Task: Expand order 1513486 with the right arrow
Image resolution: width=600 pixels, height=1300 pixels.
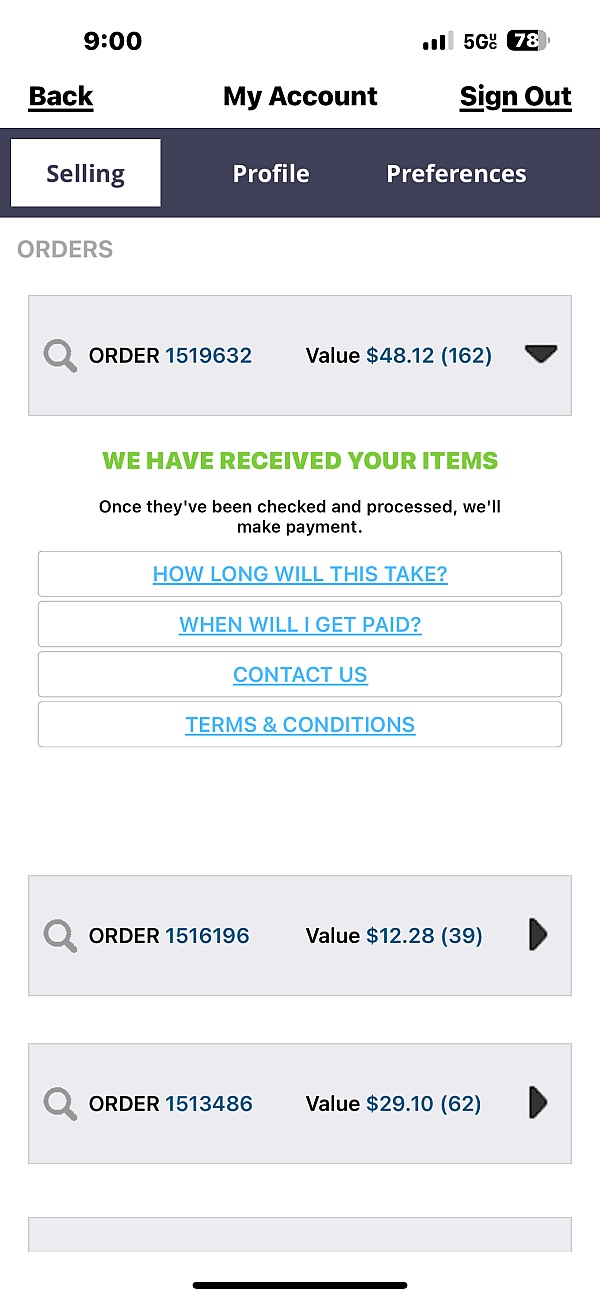Action: [x=538, y=1103]
